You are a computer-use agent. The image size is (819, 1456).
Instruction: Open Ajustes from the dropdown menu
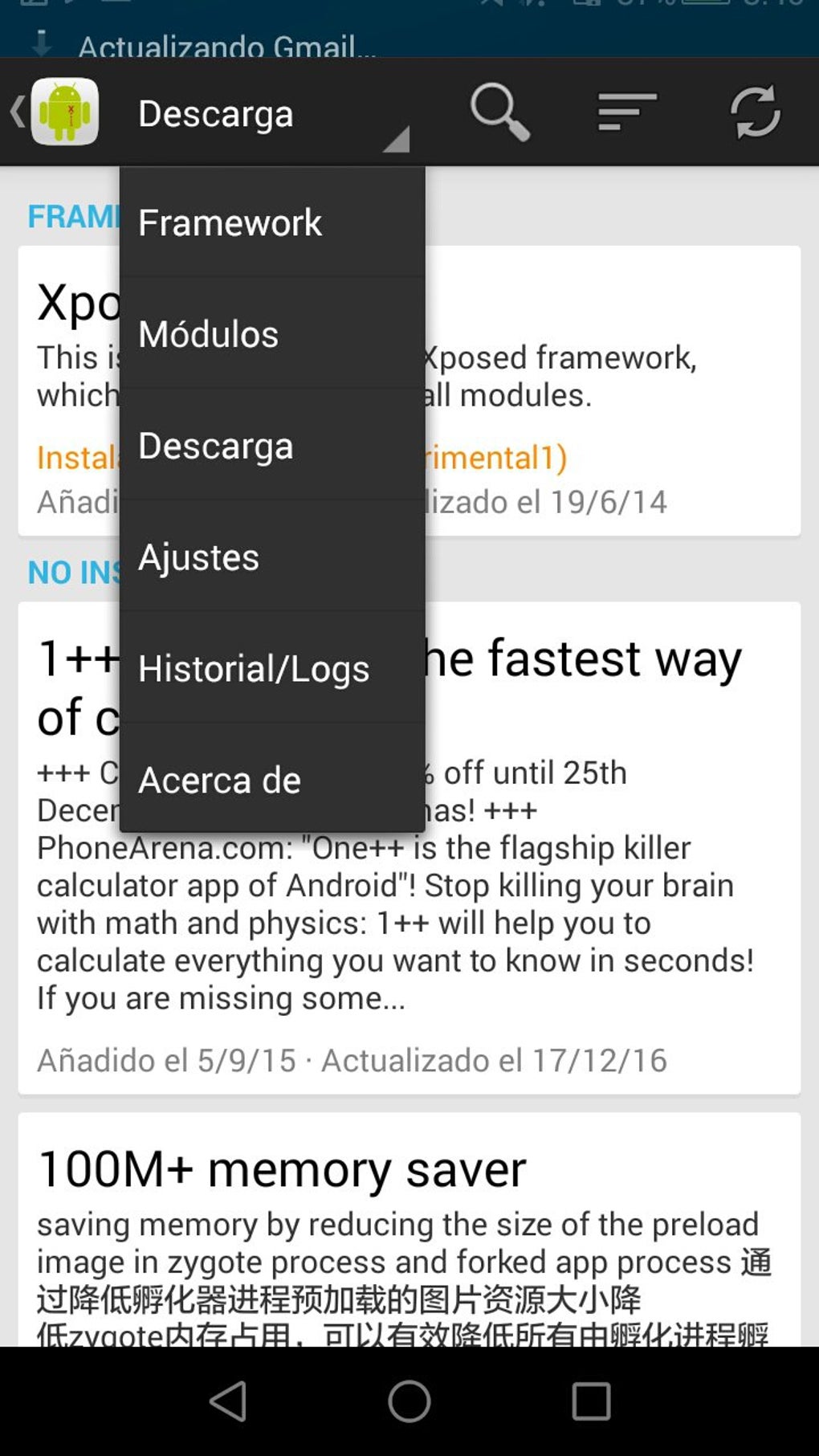[x=272, y=557]
